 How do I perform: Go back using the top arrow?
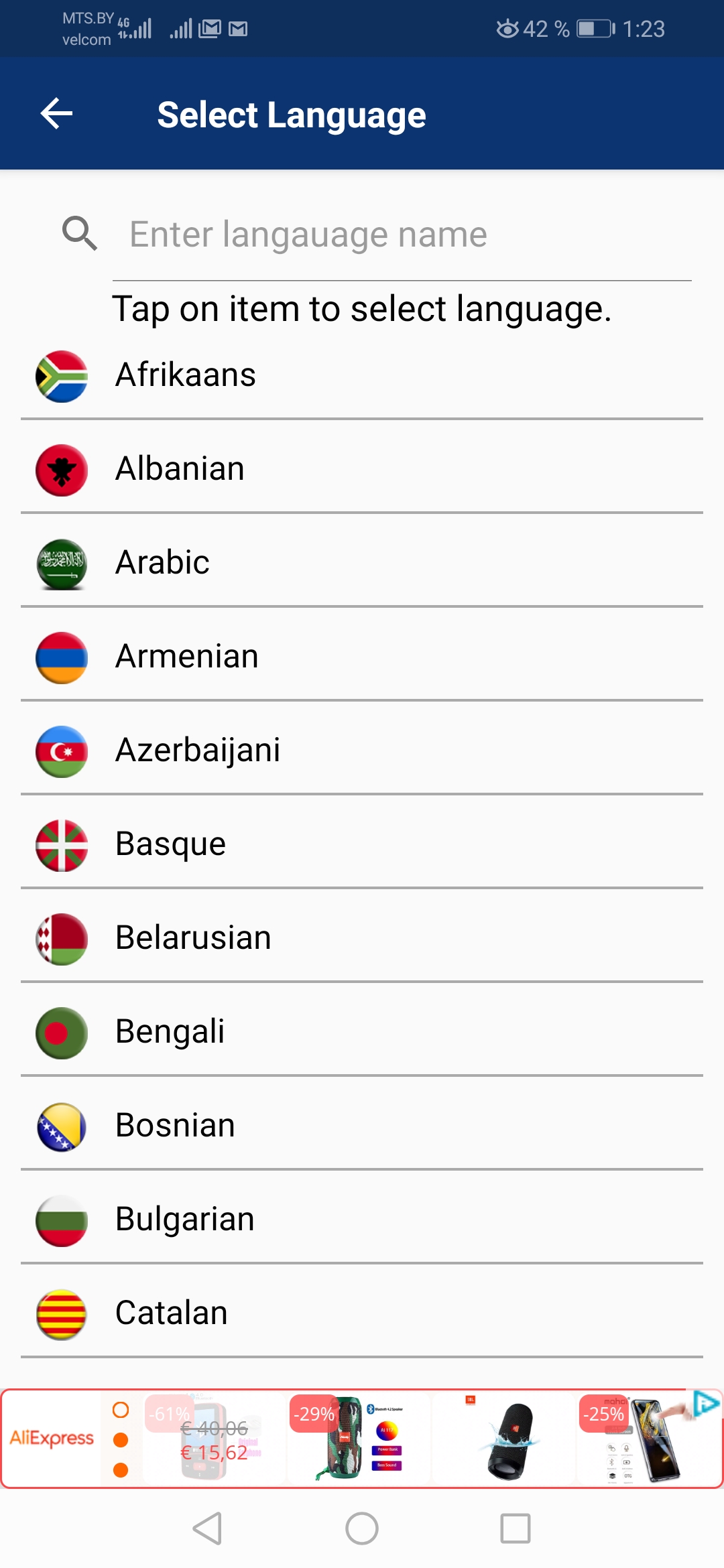click(56, 114)
